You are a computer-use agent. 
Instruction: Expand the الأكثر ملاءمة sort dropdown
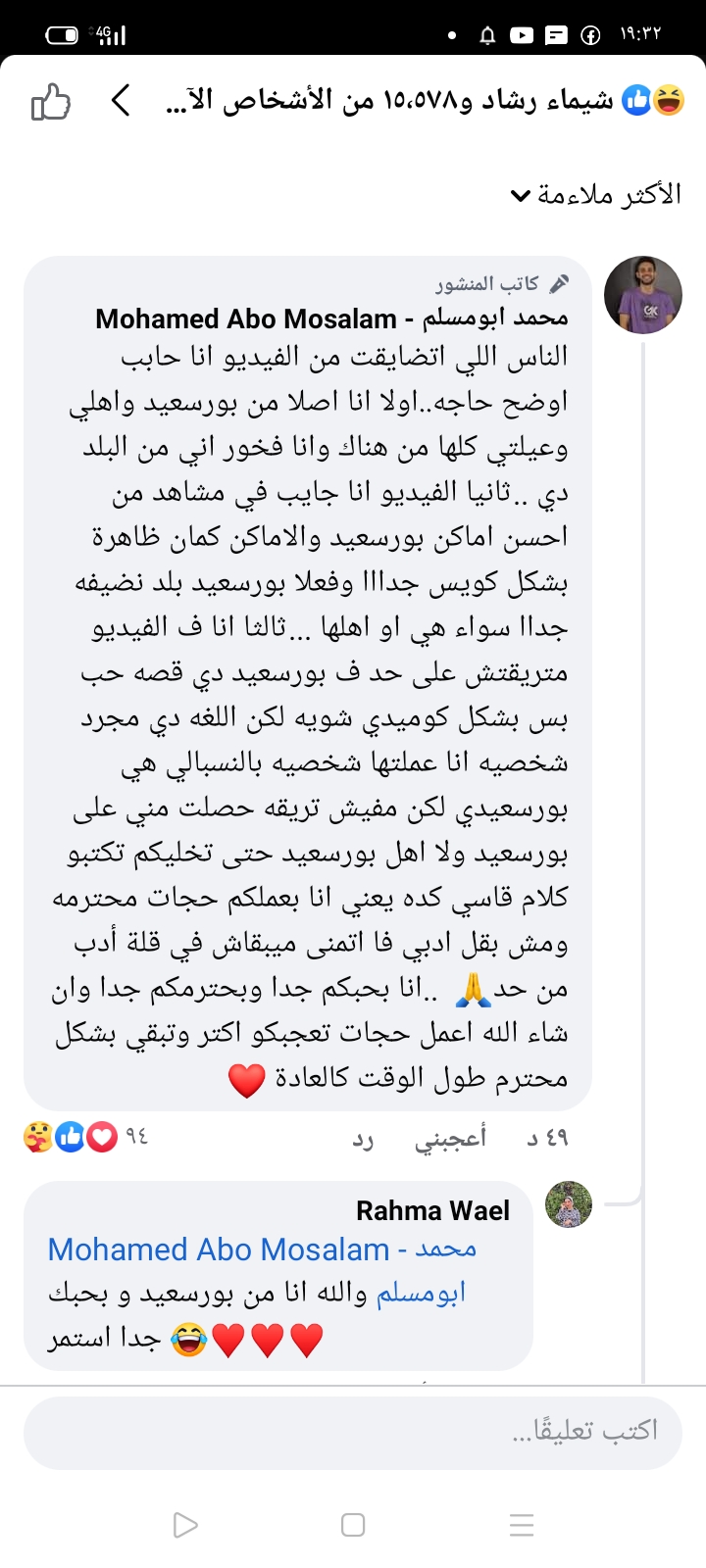596,194
